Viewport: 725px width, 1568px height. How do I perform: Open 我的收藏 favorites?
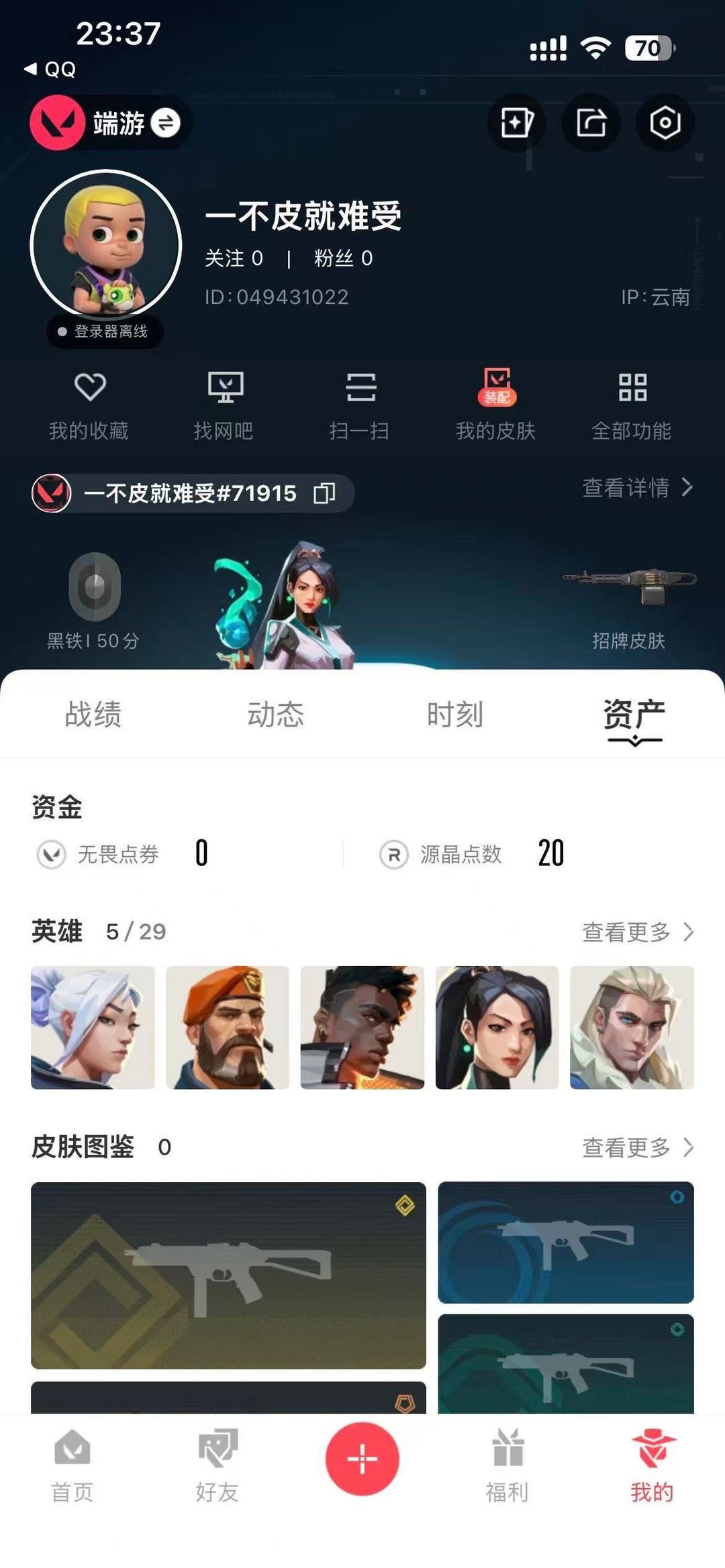89,405
